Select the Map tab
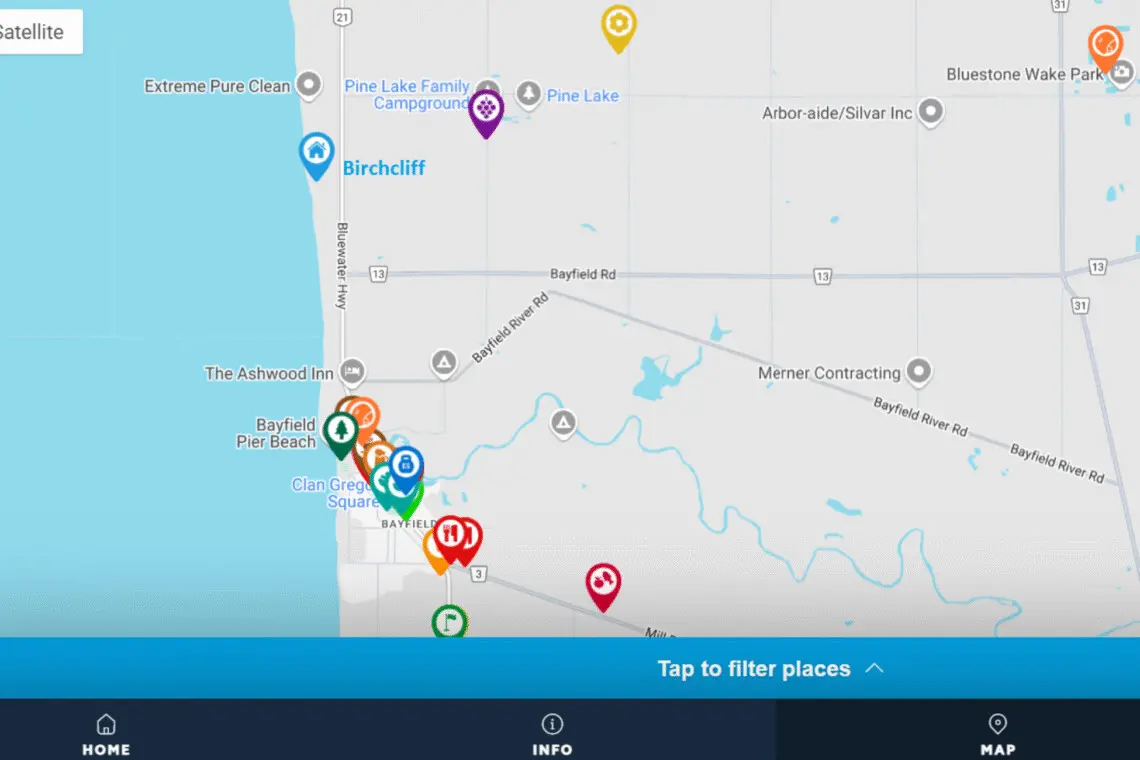 pos(997,734)
